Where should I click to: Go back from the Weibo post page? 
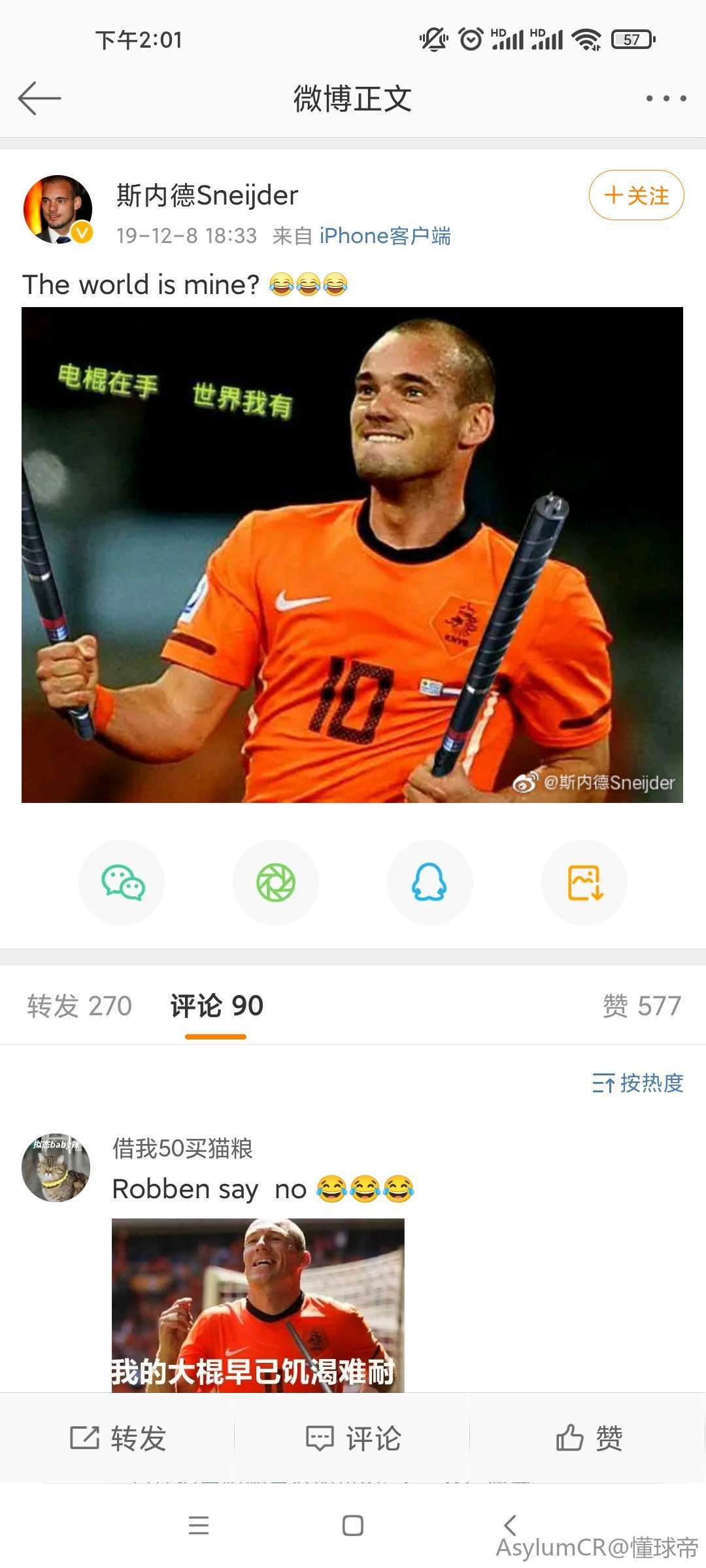click(39, 98)
